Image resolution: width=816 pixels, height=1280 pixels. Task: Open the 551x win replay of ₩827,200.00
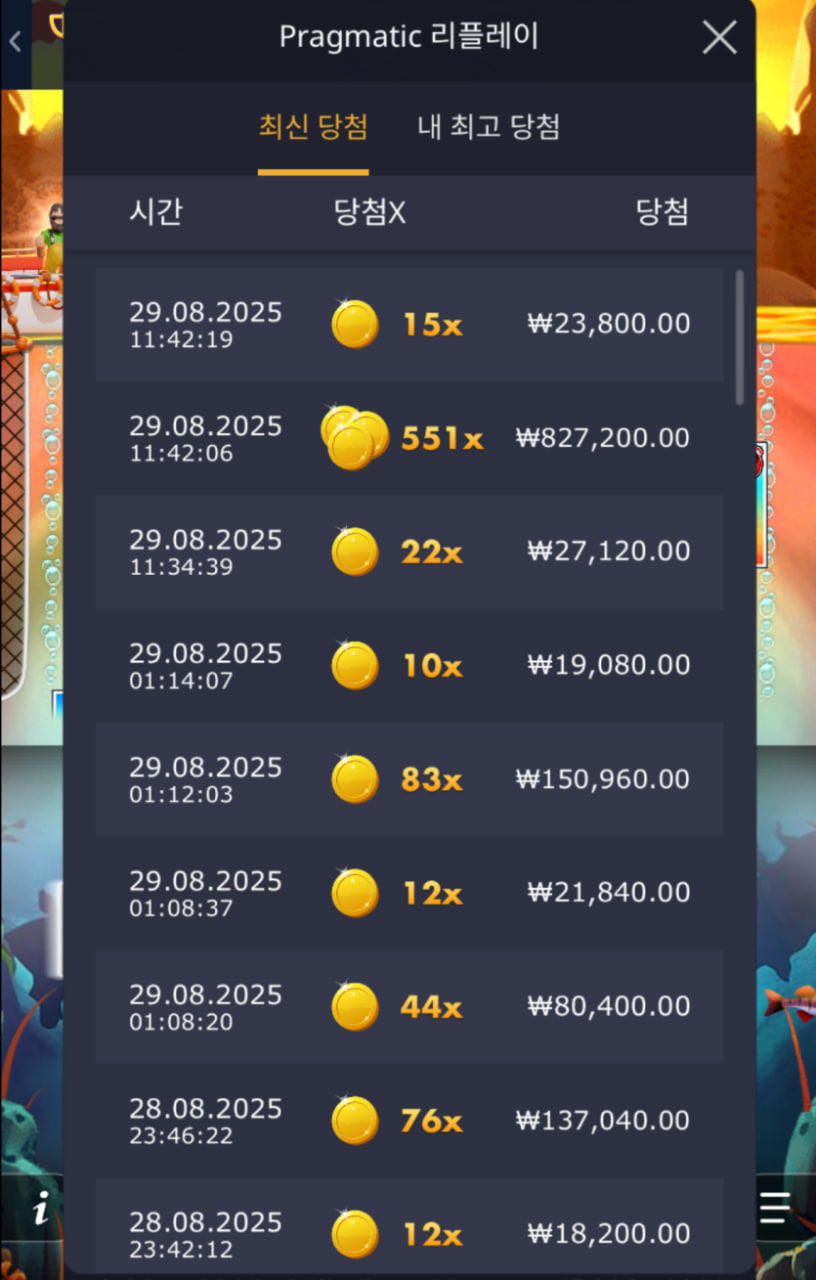tap(409, 438)
